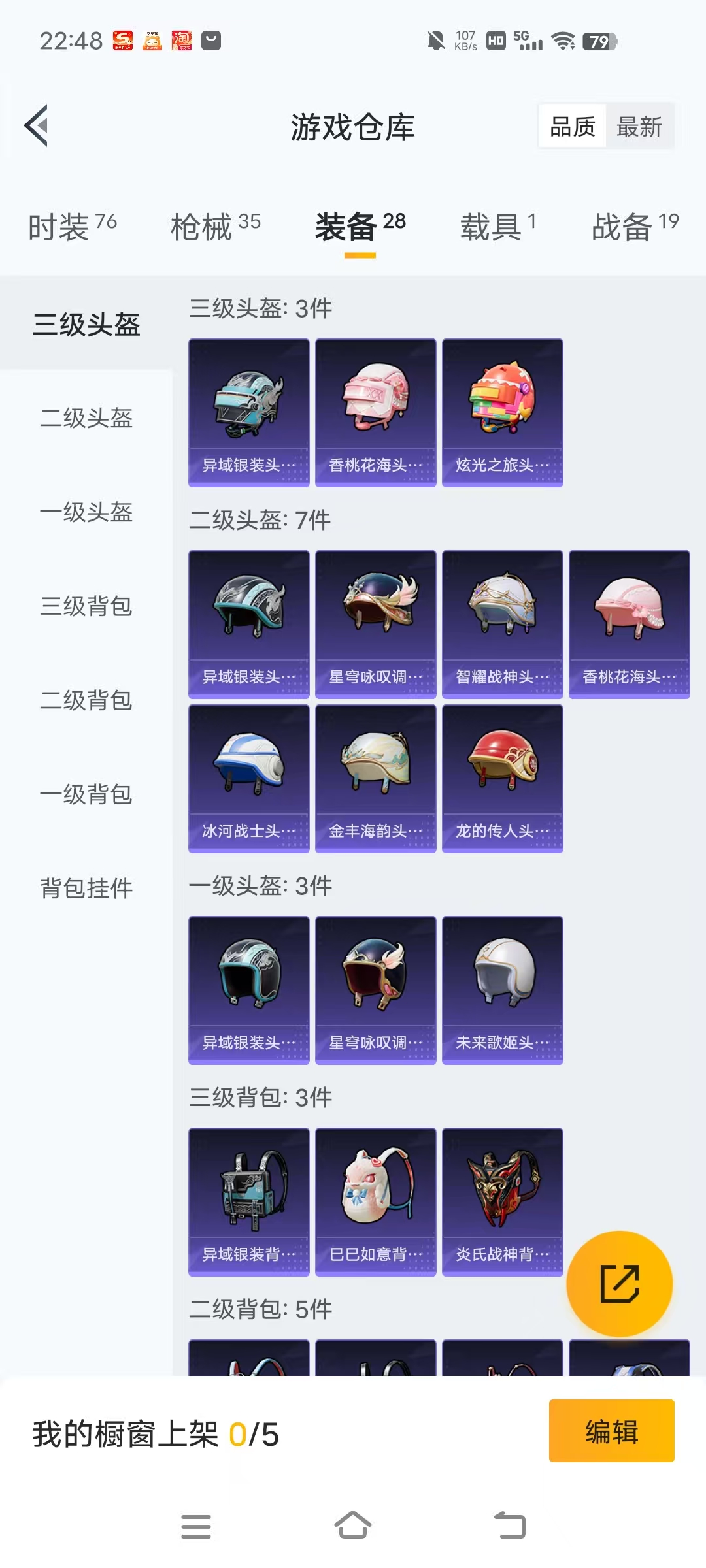706x1568 pixels.
Task: Go back using the top-left arrow
Action: tap(37, 125)
